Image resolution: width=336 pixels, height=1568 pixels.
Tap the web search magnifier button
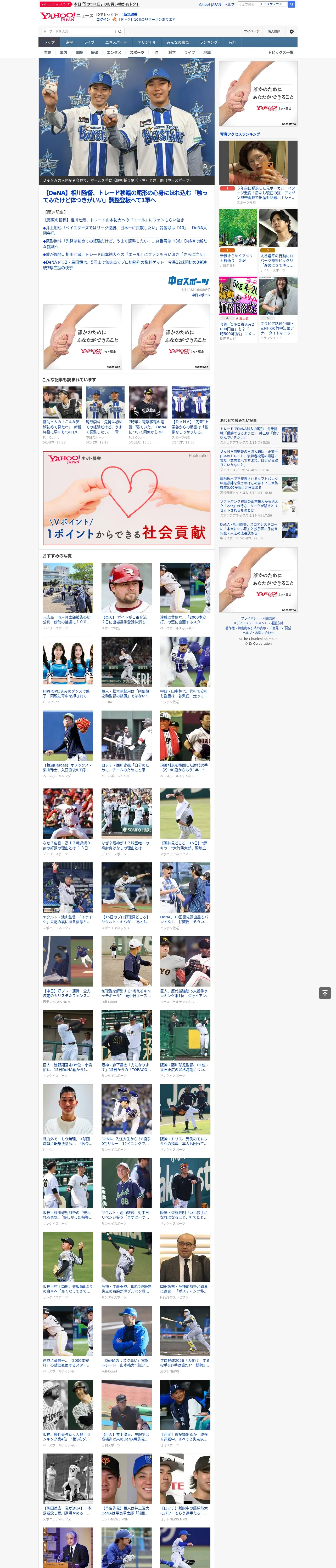[292, 4]
